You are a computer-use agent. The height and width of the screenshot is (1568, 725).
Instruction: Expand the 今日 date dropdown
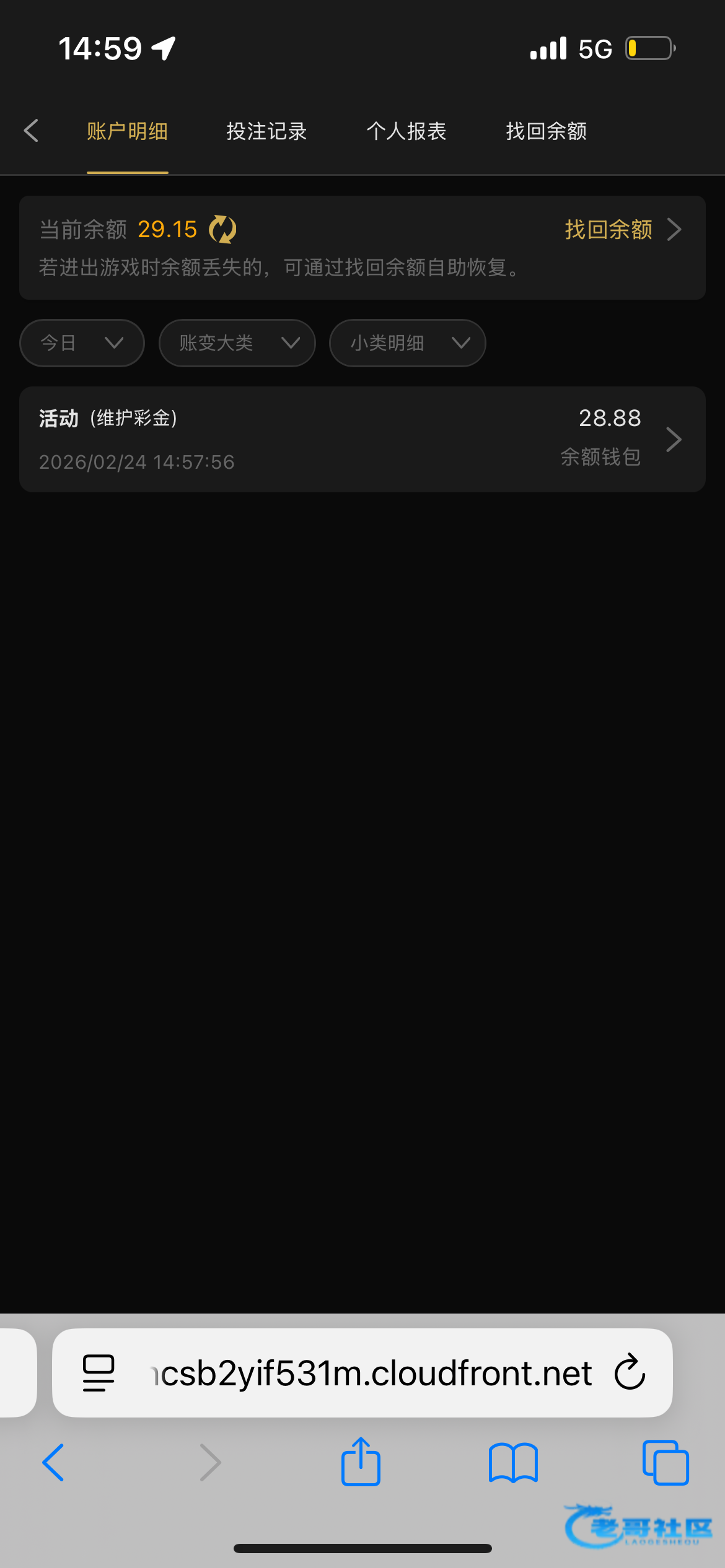pos(82,343)
